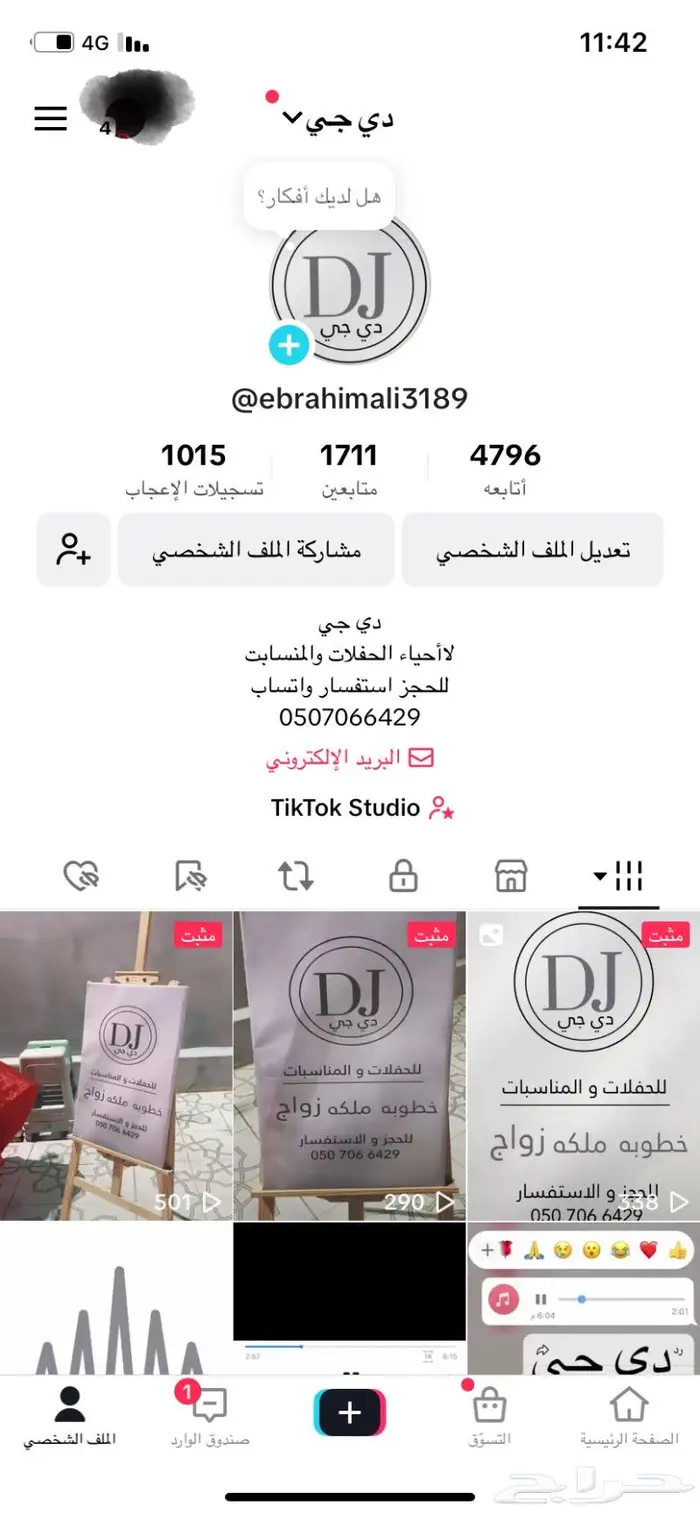The width and height of the screenshot is (700, 1515).
Task: Open the pinned video with 290 views
Action: point(349,1065)
